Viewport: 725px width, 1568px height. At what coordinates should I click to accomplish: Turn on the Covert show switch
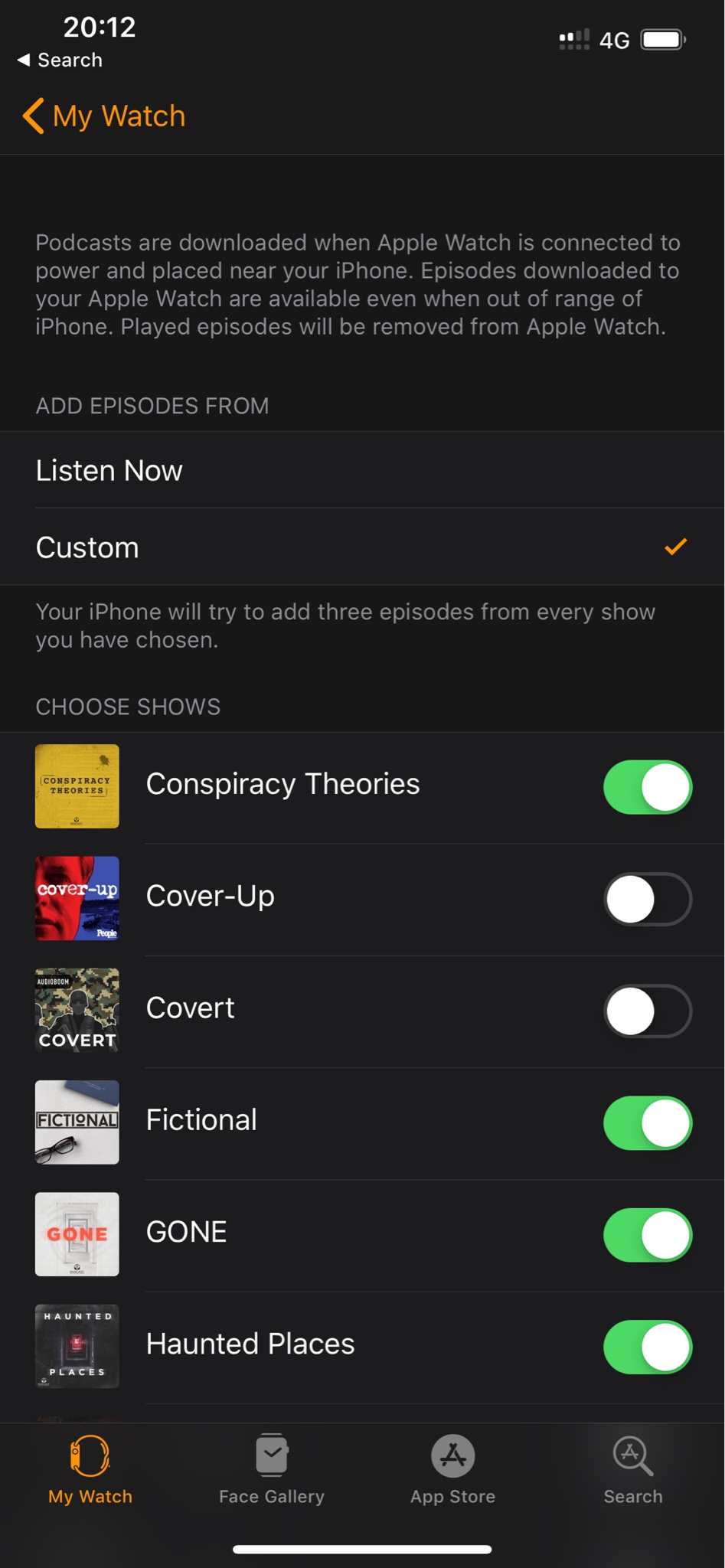tap(647, 1011)
